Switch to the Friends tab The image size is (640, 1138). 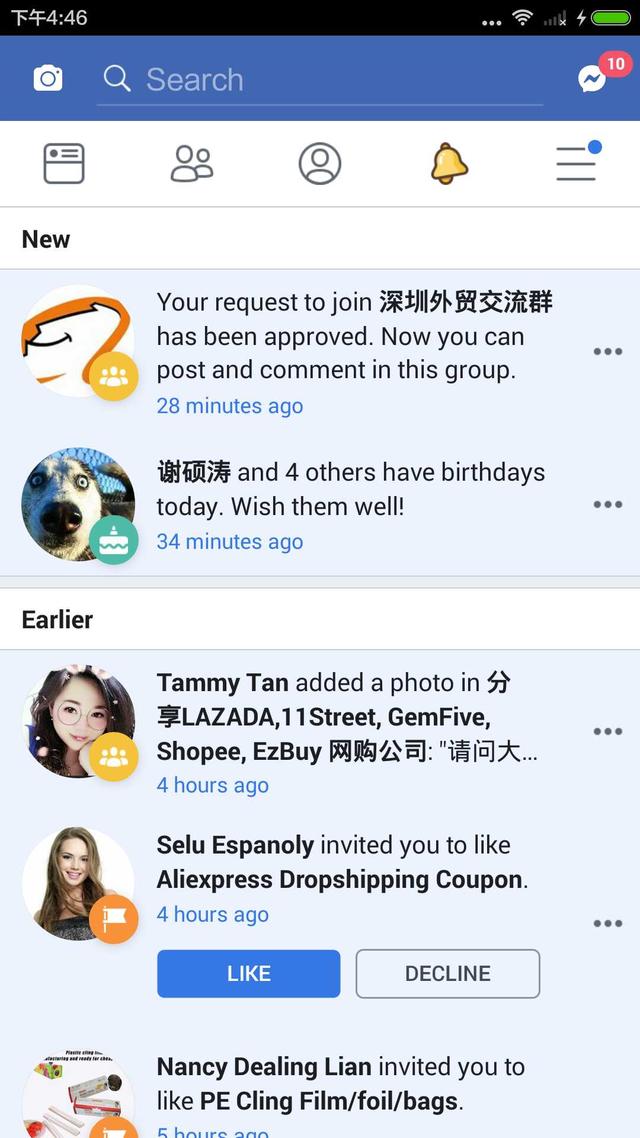pyautogui.click(x=192, y=163)
